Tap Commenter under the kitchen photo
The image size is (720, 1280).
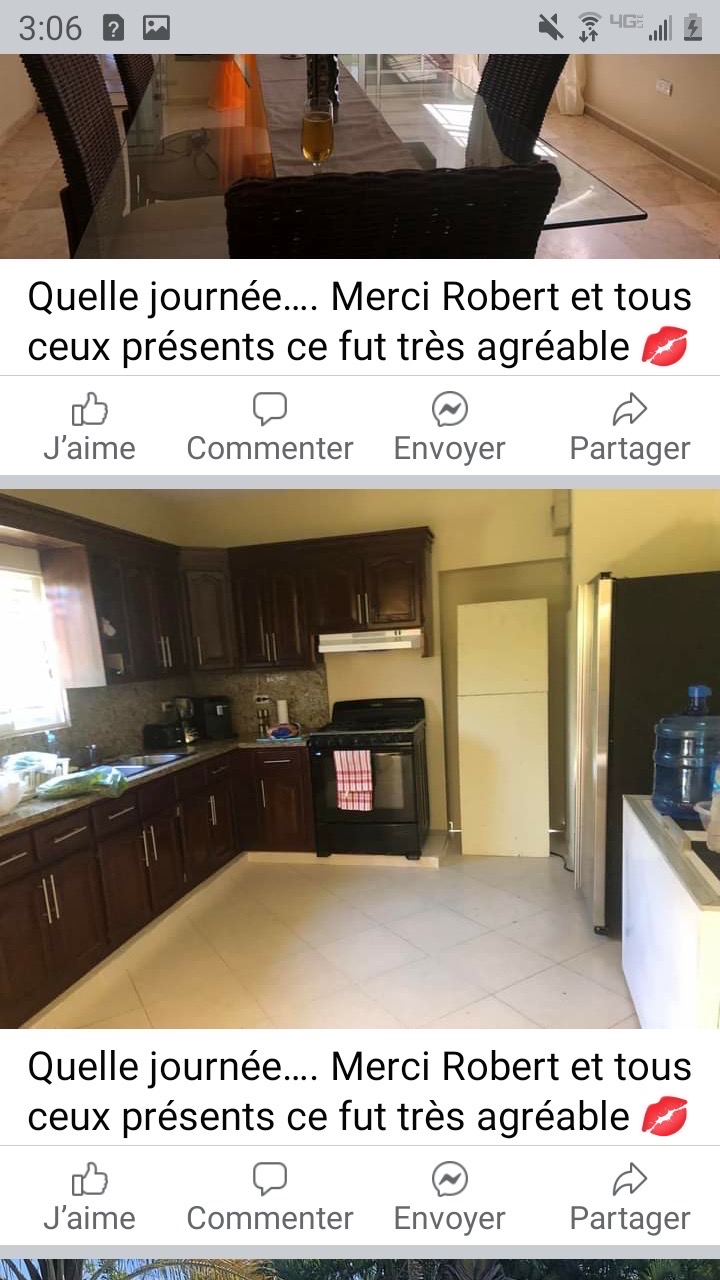point(269,1197)
